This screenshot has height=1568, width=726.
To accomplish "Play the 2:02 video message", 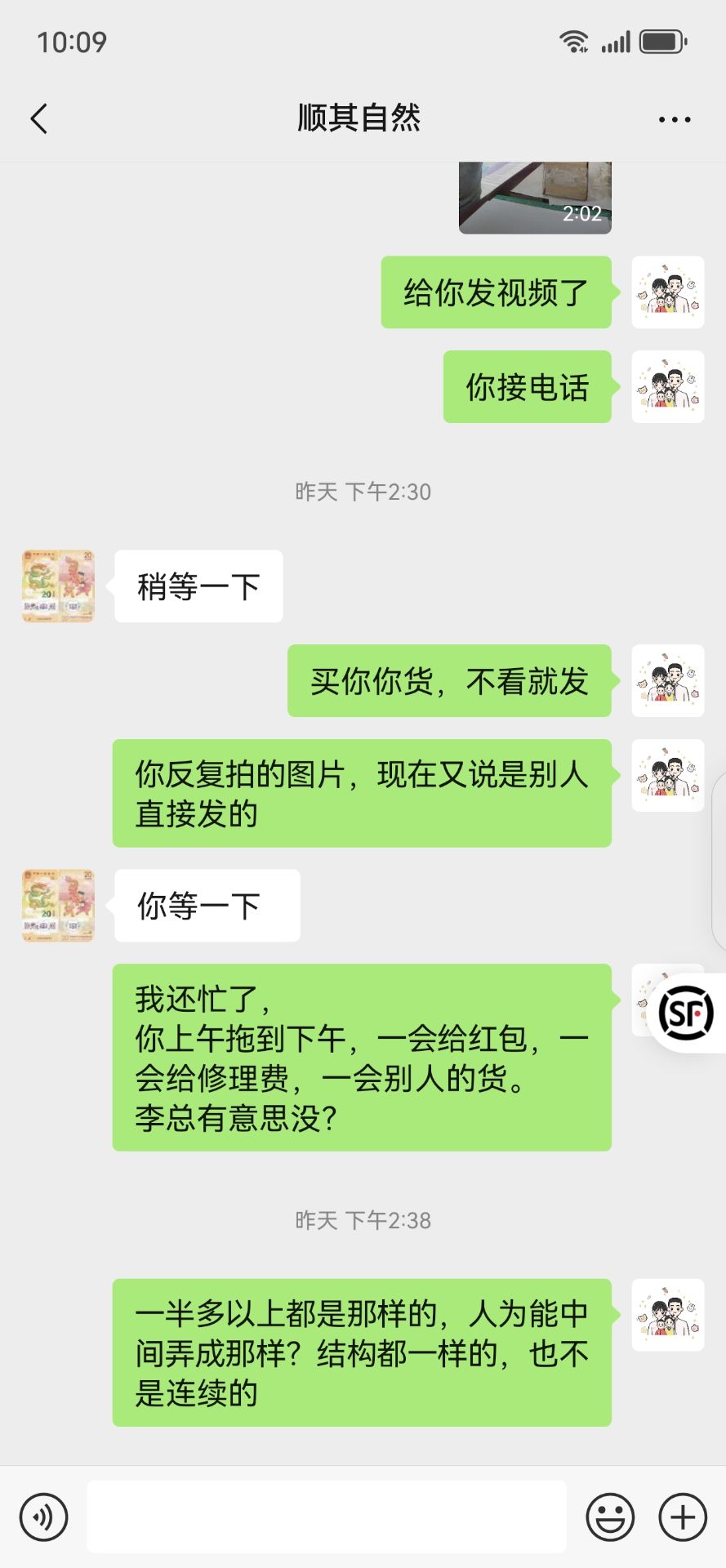I will (x=535, y=198).
